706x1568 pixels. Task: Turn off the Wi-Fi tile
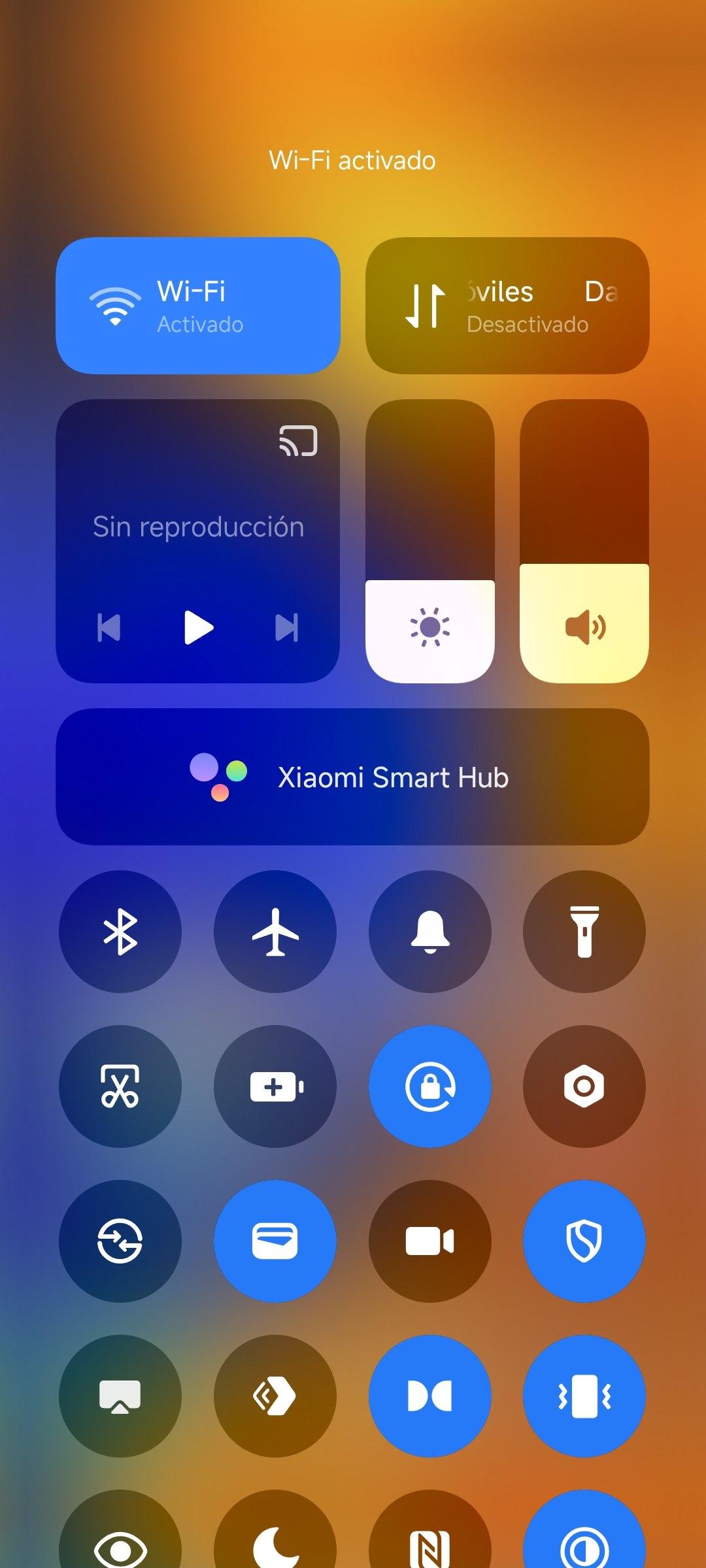click(x=198, y=306)
